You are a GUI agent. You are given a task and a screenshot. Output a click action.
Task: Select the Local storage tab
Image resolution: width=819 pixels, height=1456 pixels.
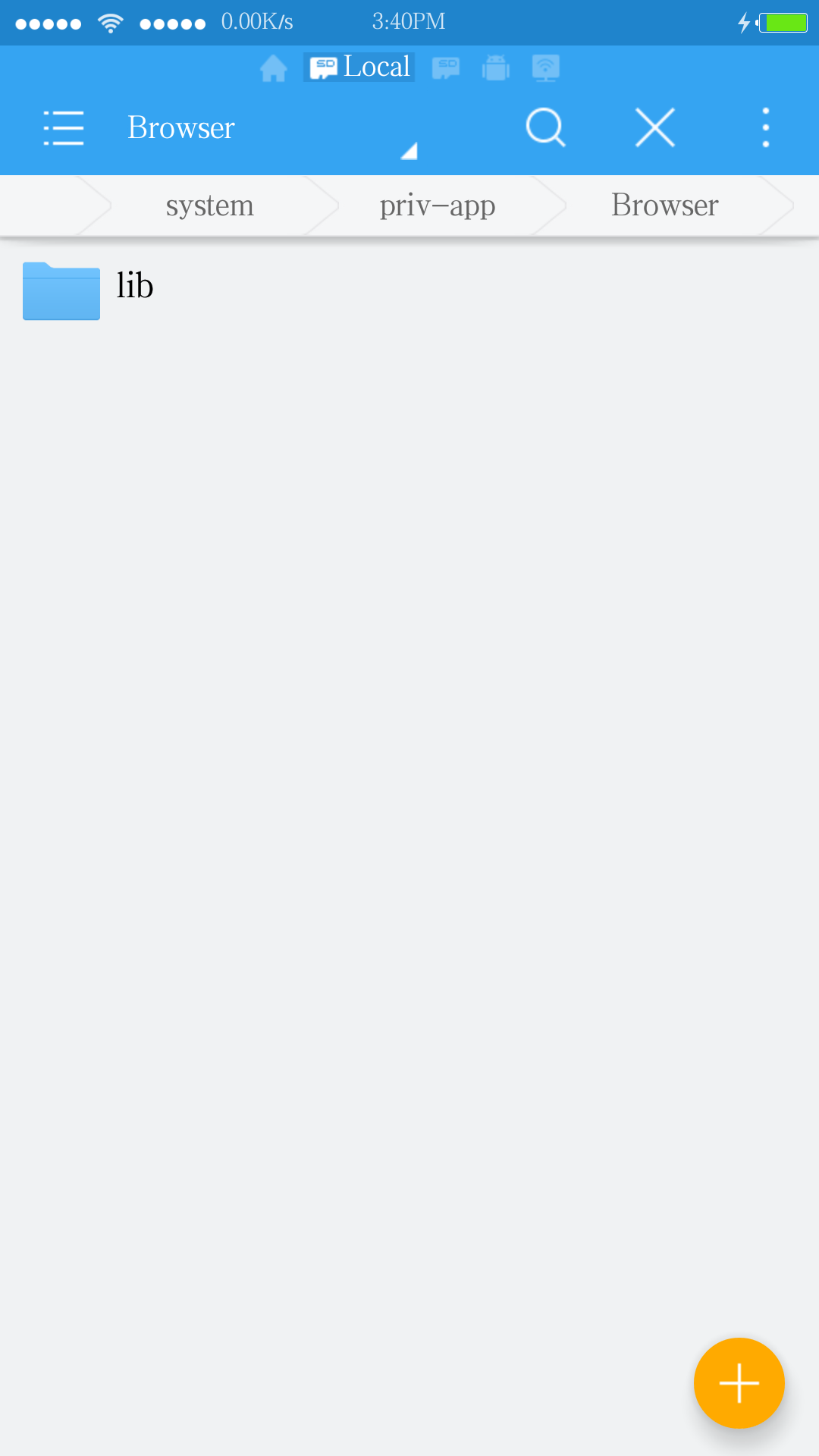click(x=359, y=67)
